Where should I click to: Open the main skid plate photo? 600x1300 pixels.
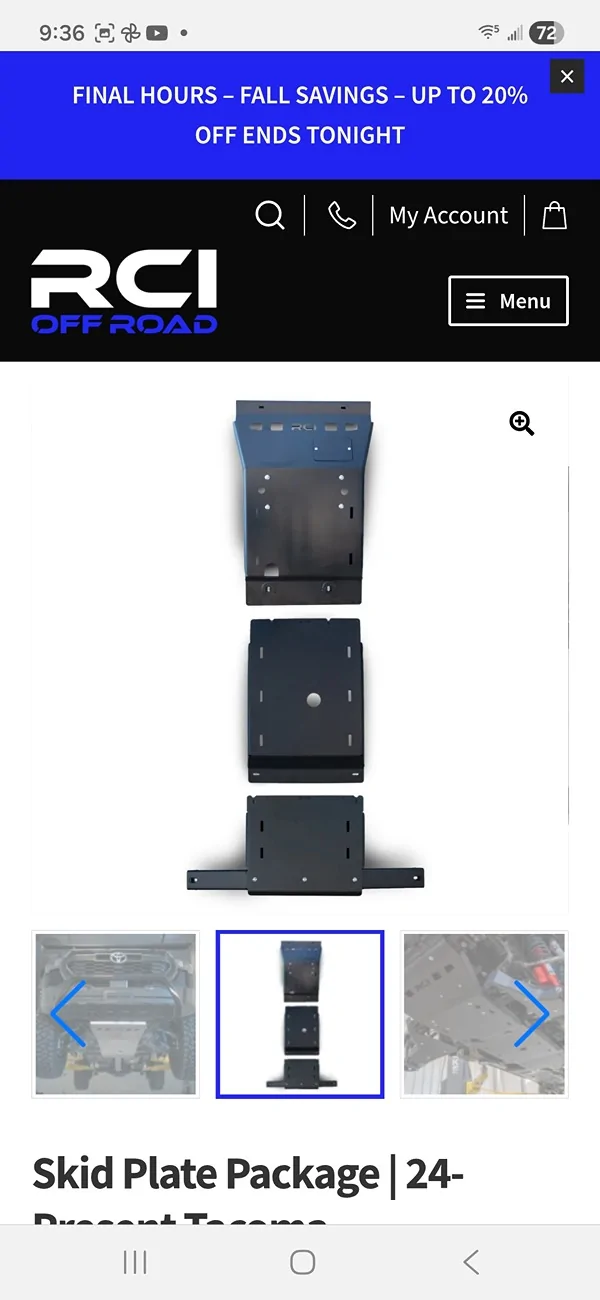300,645
